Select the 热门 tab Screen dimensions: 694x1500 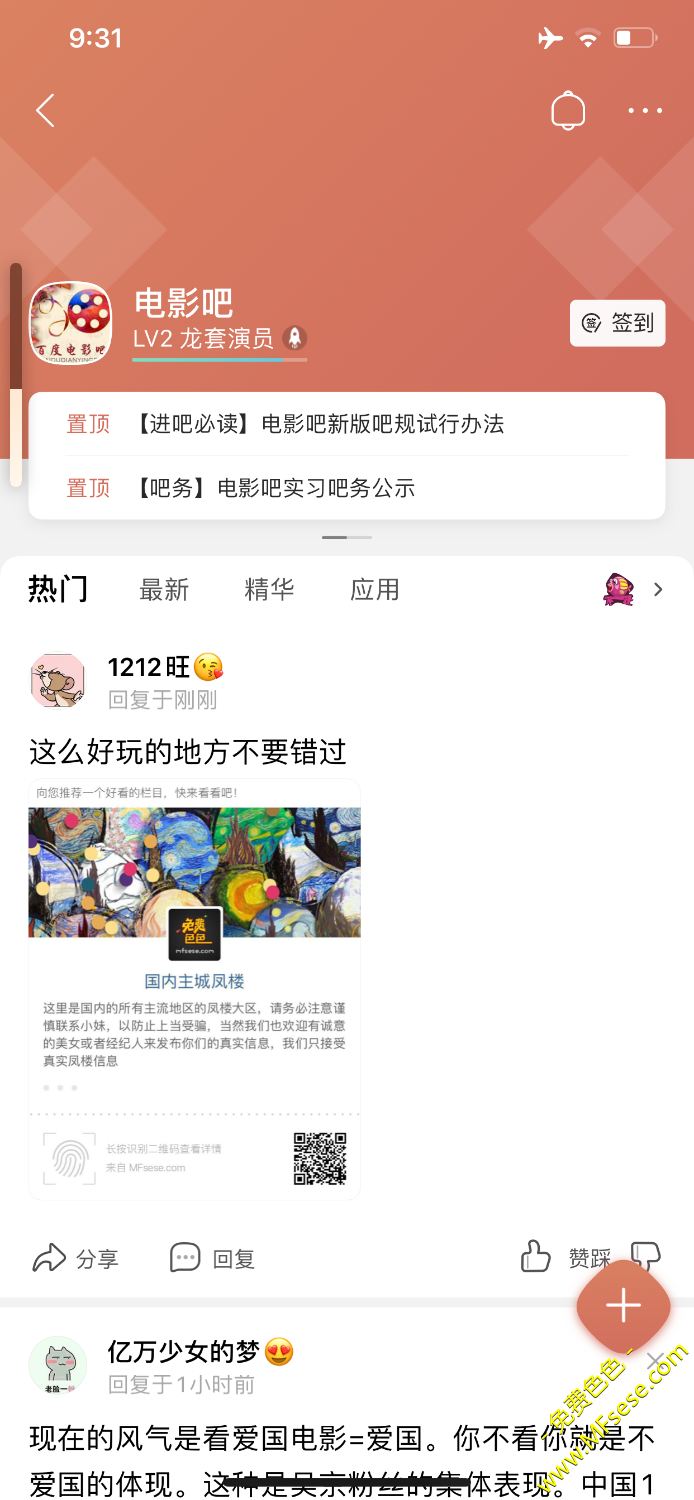click(x=58, y=590)
